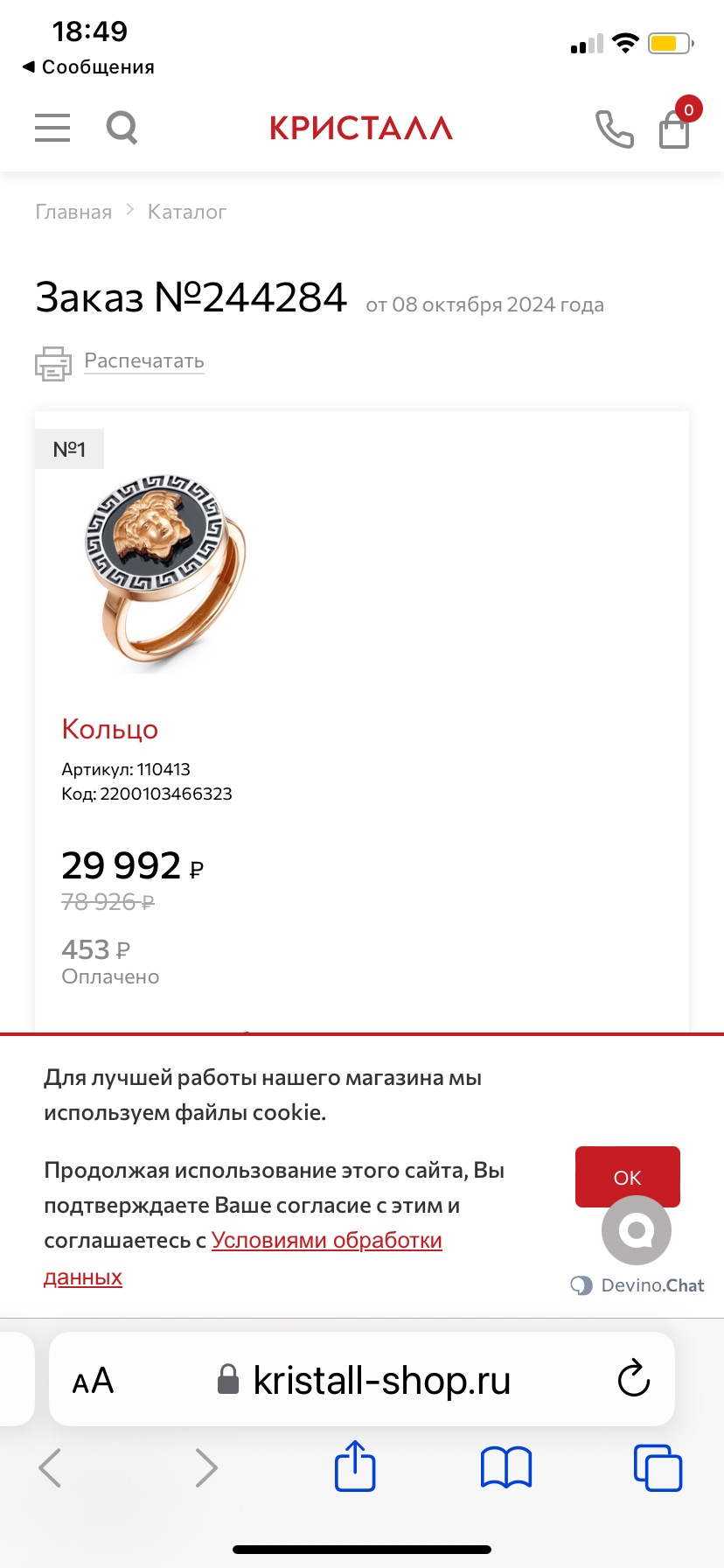This screenshot has height=1568, width=724.
Task: Open site search magnifier
Action: (x=122, y=128)
